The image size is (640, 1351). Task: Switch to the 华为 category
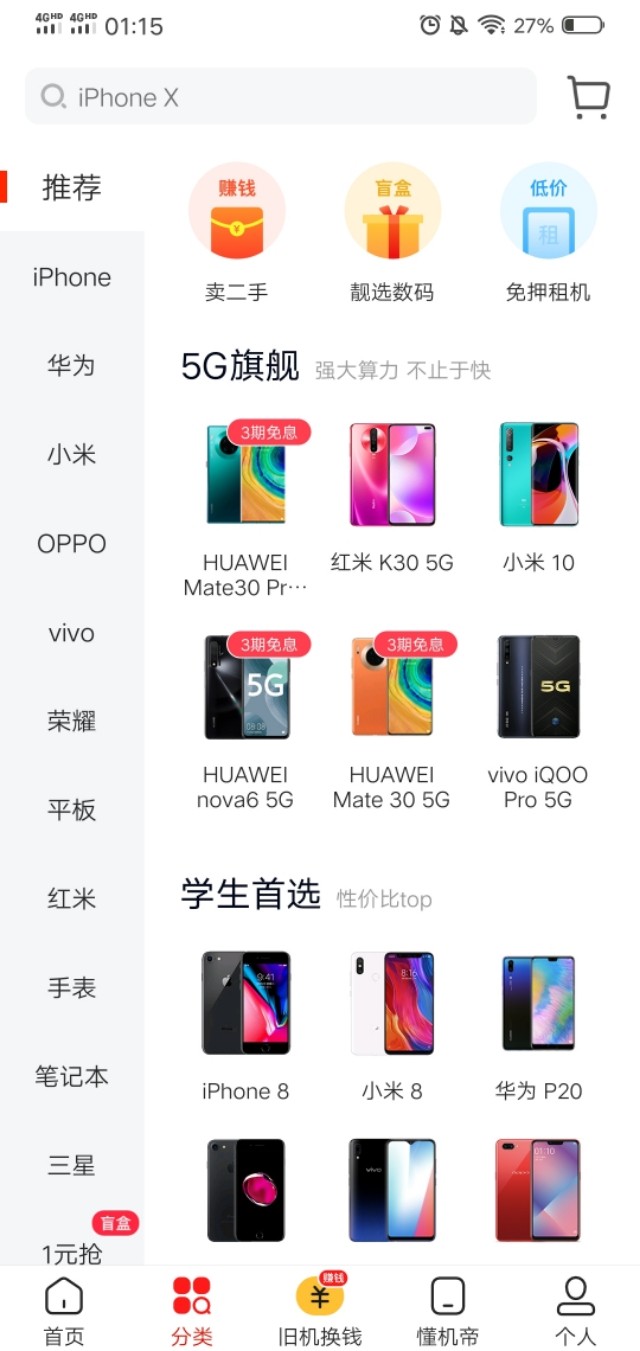tap(71, 366)
